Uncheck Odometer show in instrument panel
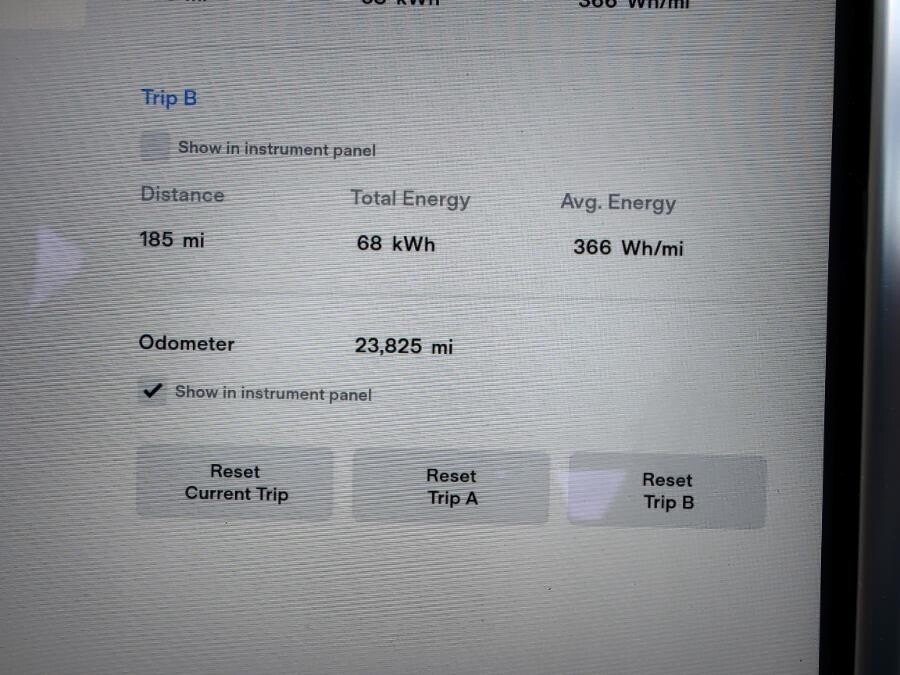900x675 pixels. (153, 392)
